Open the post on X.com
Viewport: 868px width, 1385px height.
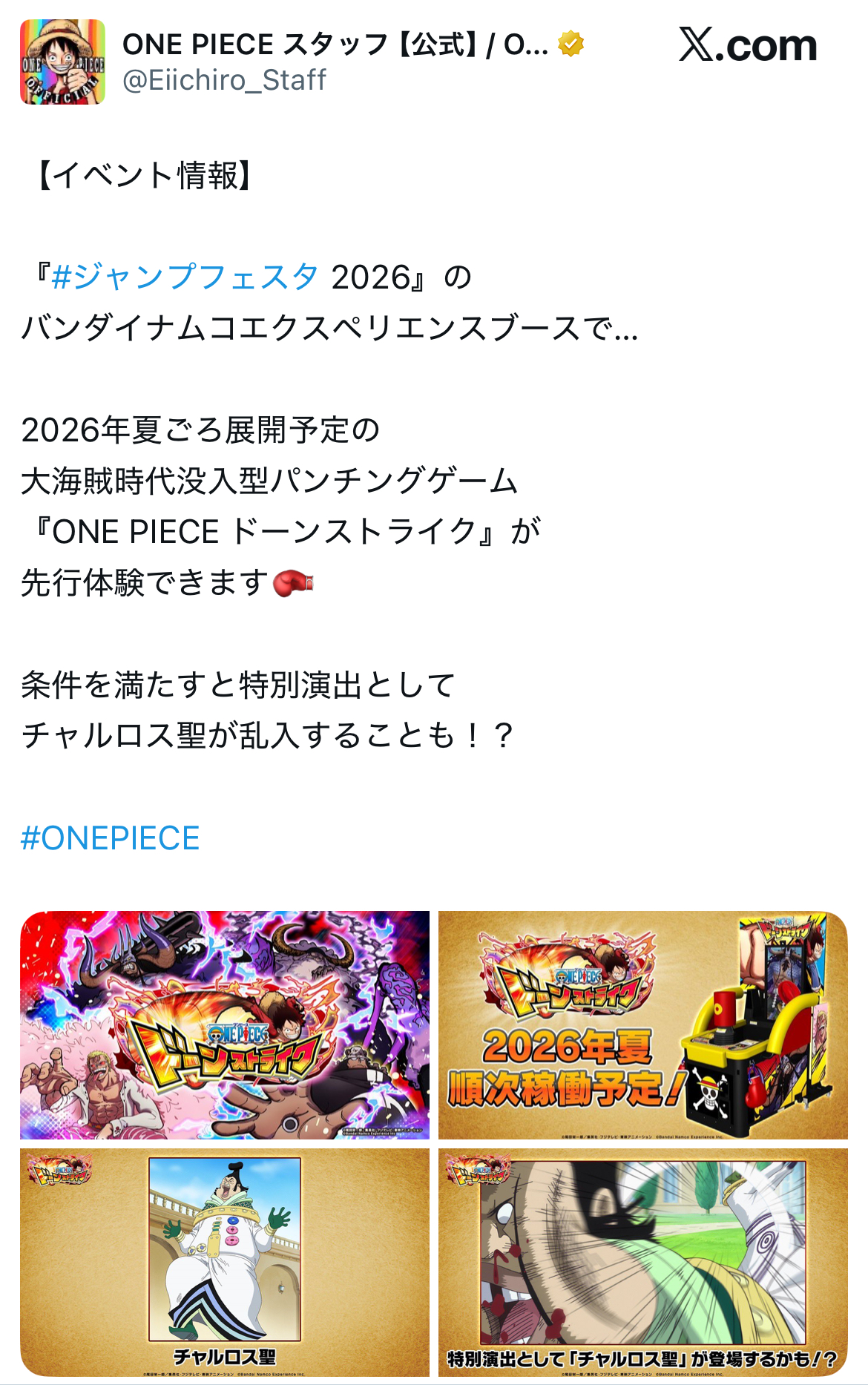pos(747,46)
